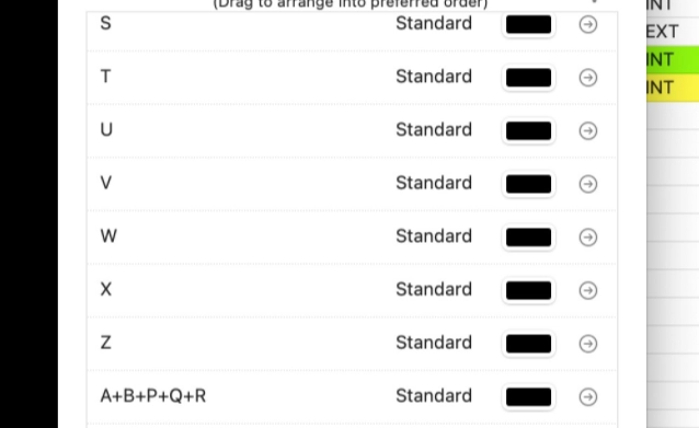Choose the color swatch for row Z
This screenshot has width=699, height=428.
528,344
